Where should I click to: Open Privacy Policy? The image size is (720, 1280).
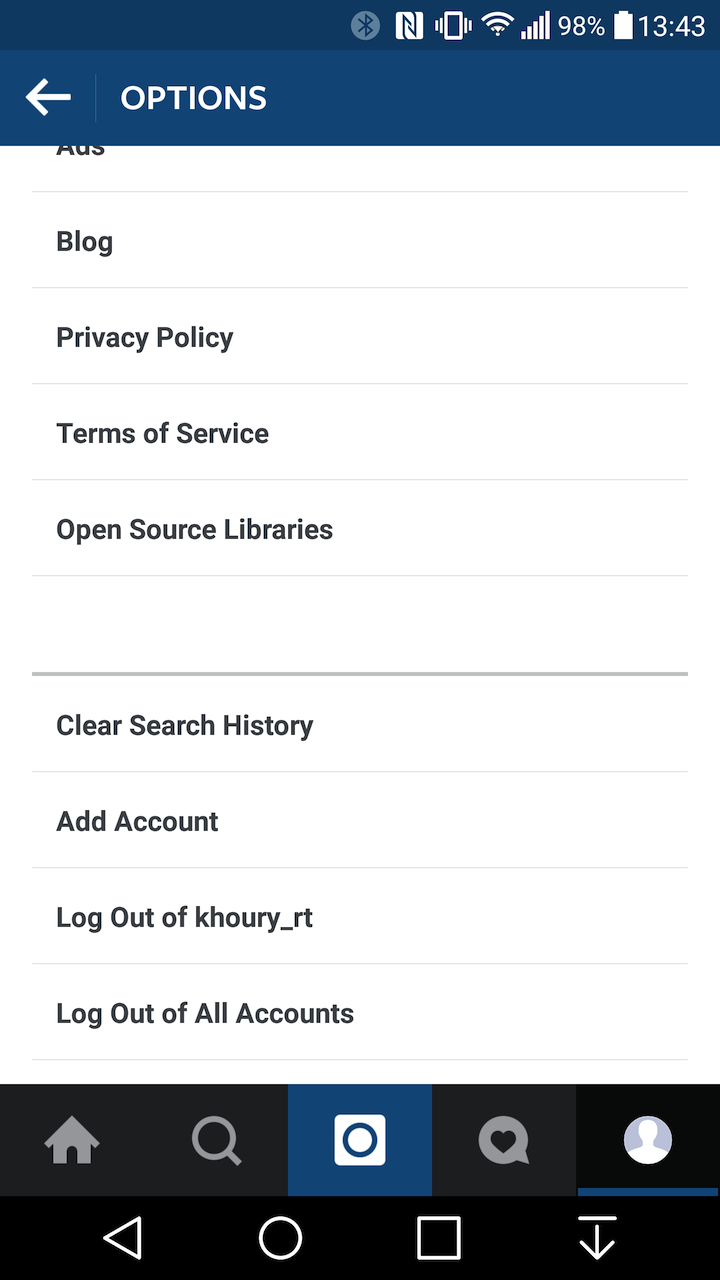pos(360,336)
